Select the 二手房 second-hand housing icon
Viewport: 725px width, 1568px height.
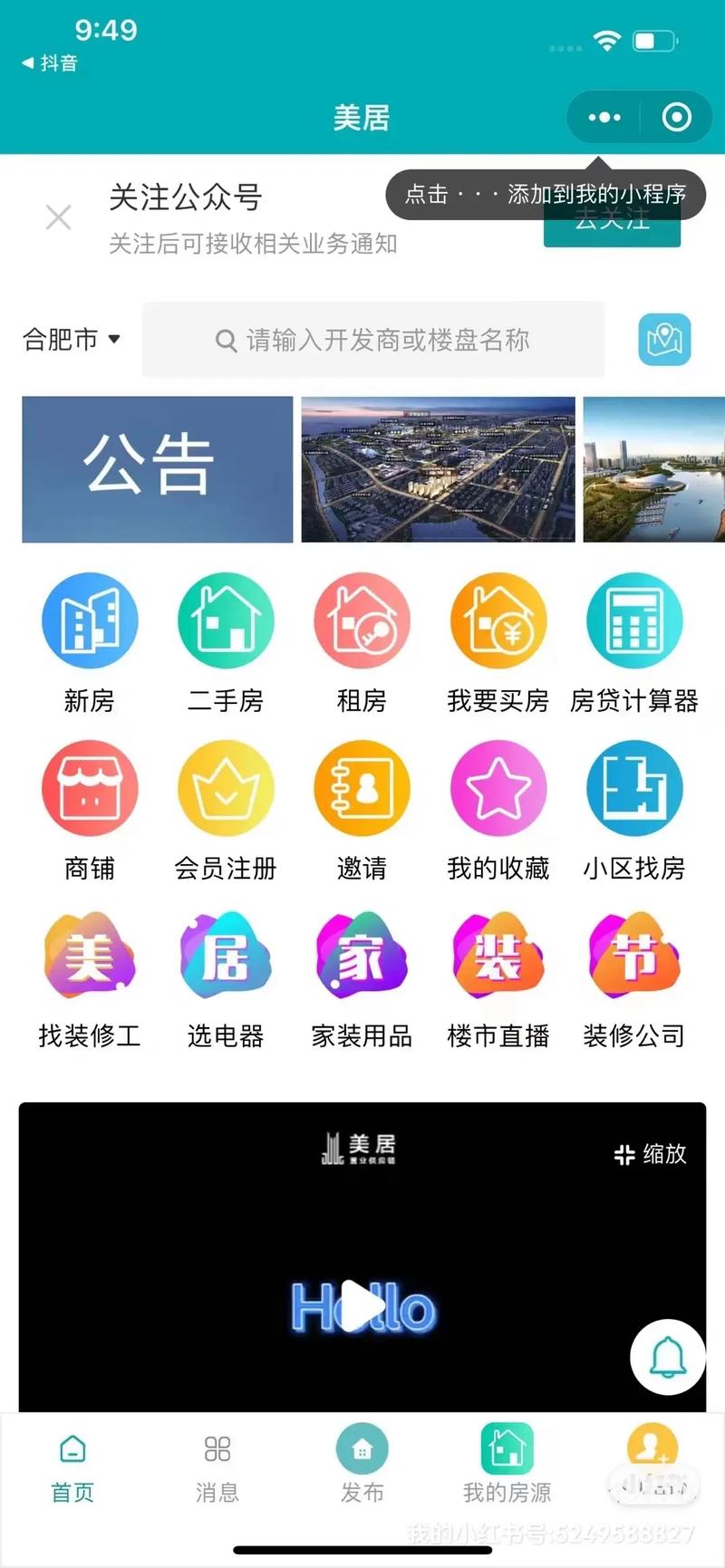pyautogui.click(x=226, y=620)
